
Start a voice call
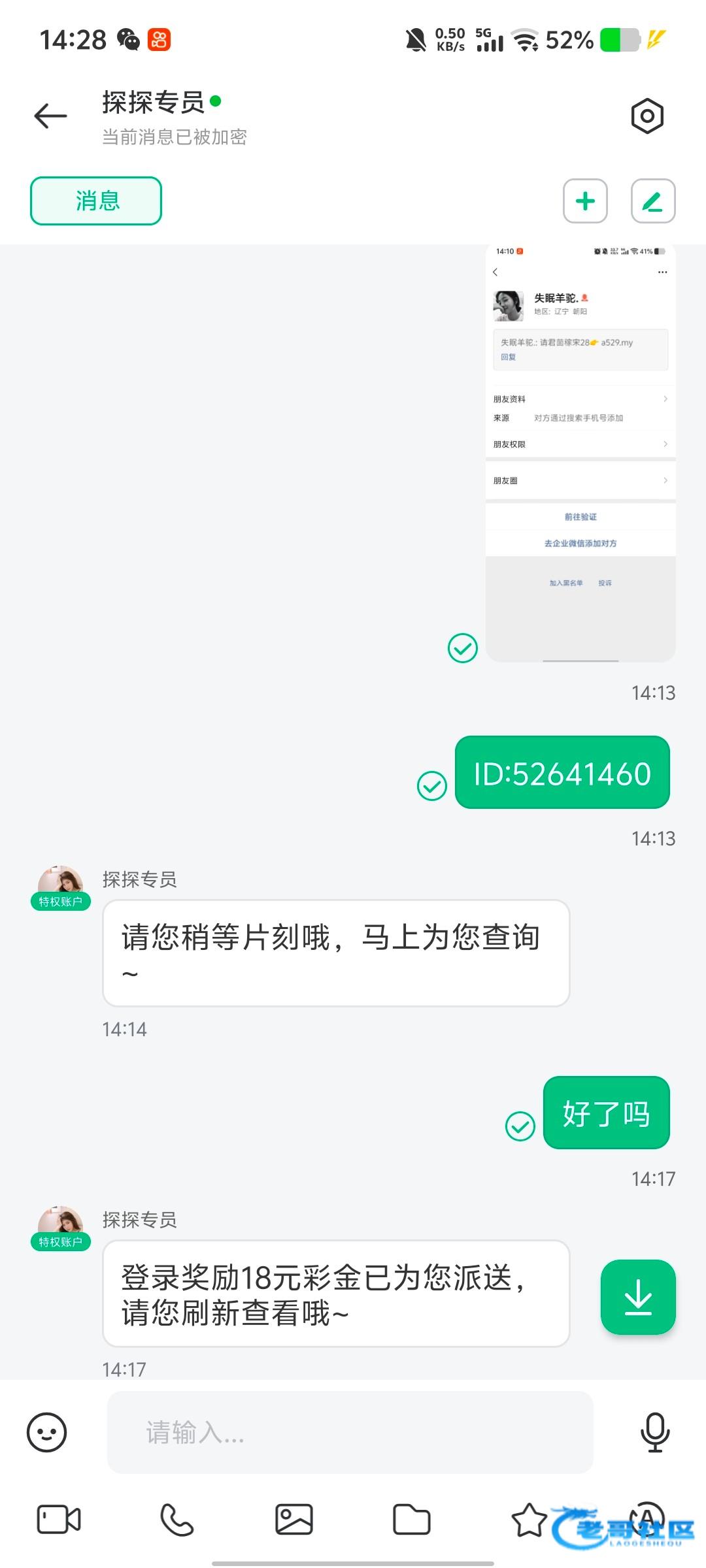[176, 1520]
